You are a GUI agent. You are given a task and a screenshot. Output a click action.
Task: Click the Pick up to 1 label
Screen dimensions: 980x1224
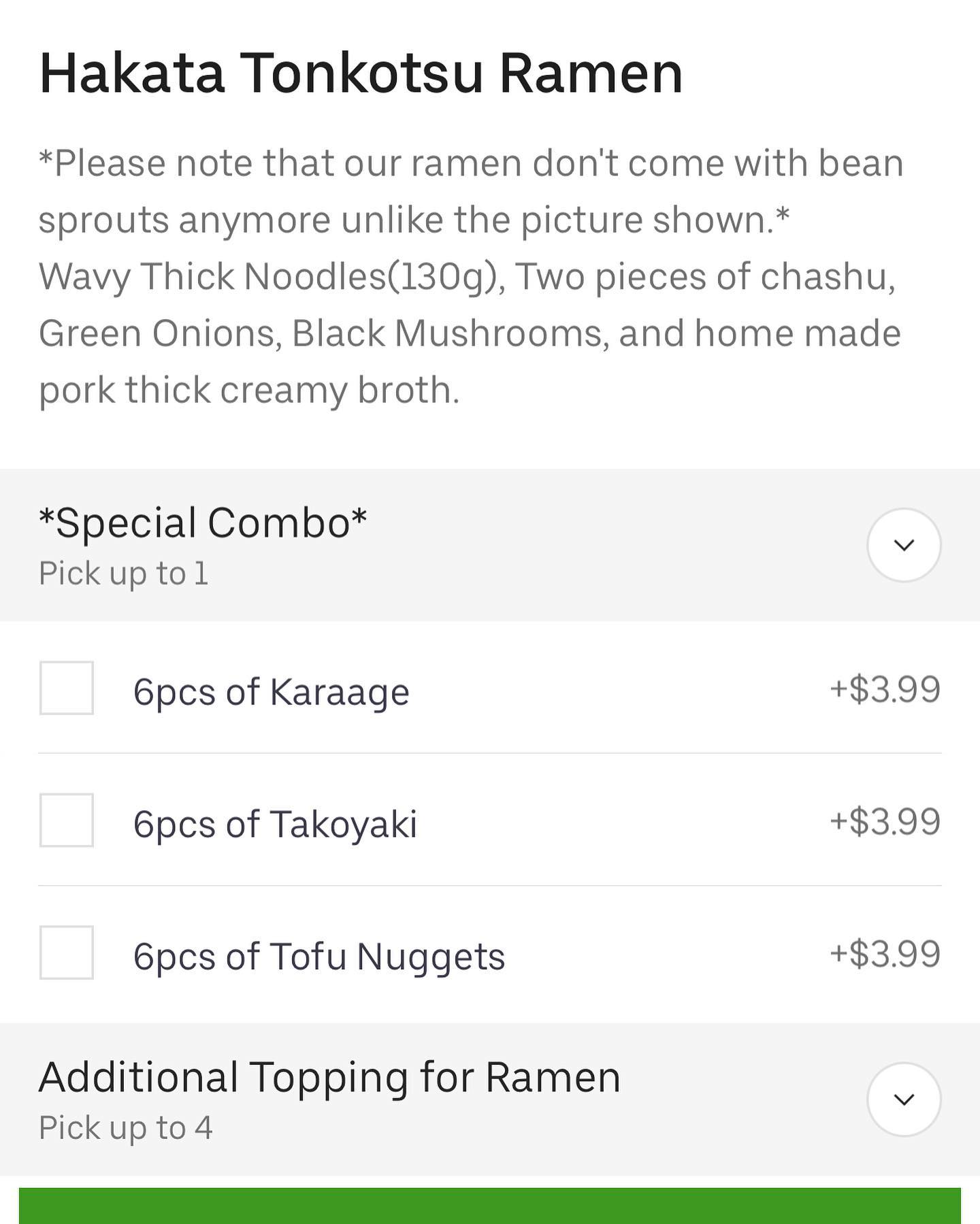coord(124,574)
